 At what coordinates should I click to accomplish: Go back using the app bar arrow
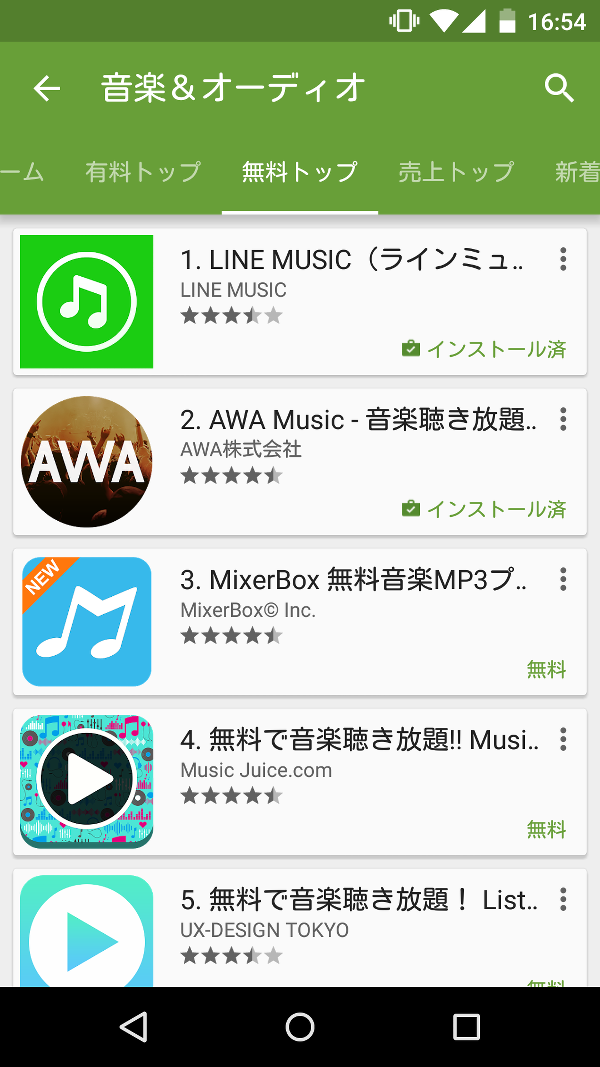[47, 88]
